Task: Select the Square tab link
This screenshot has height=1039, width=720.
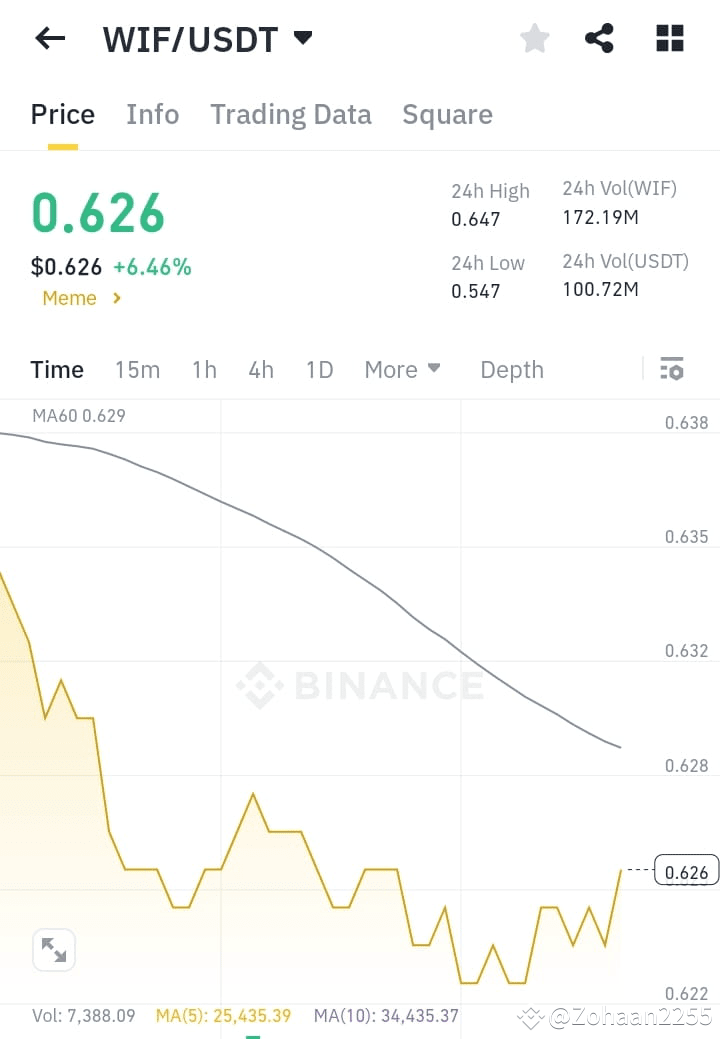Action: point(447,114)
